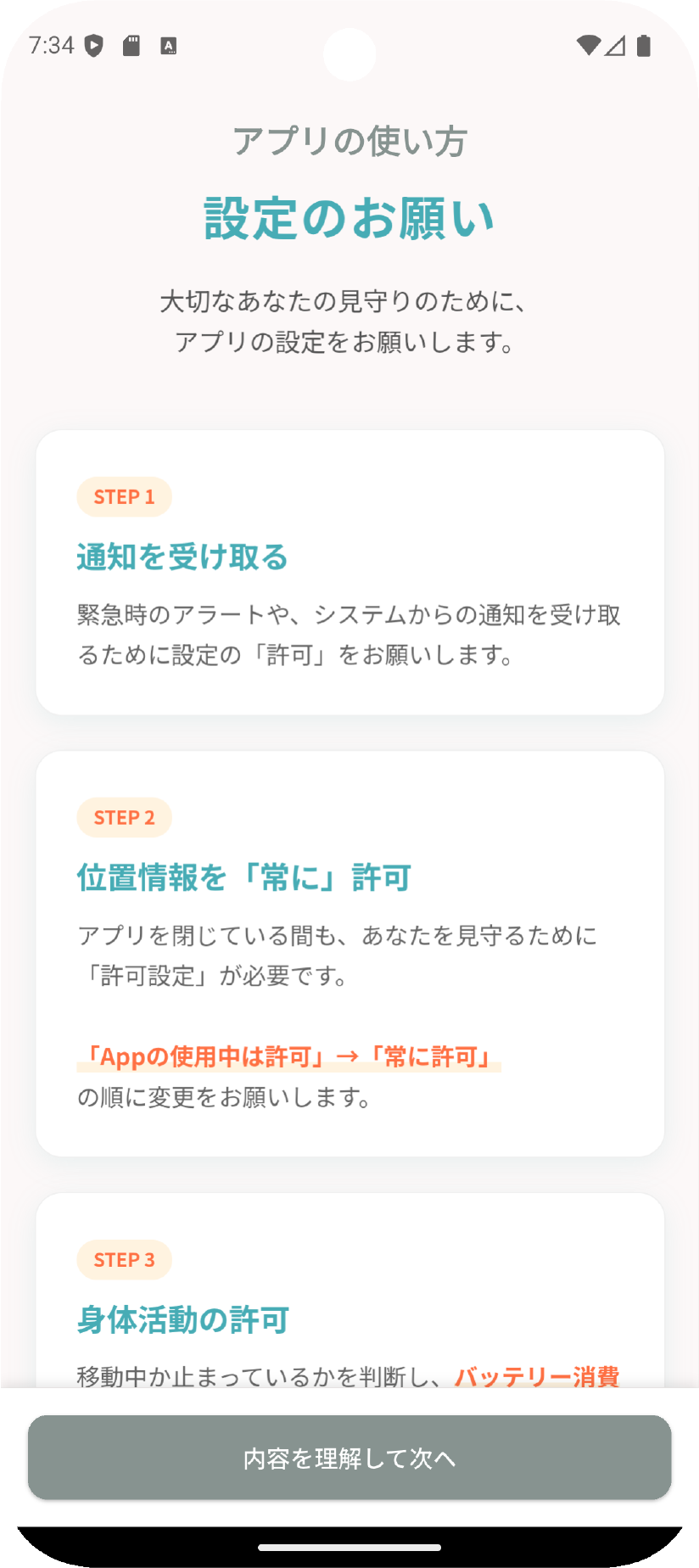Tap the gesture navigation bar handle
The height and width of the screenshot is (1568, 699).
(349, 1548)
